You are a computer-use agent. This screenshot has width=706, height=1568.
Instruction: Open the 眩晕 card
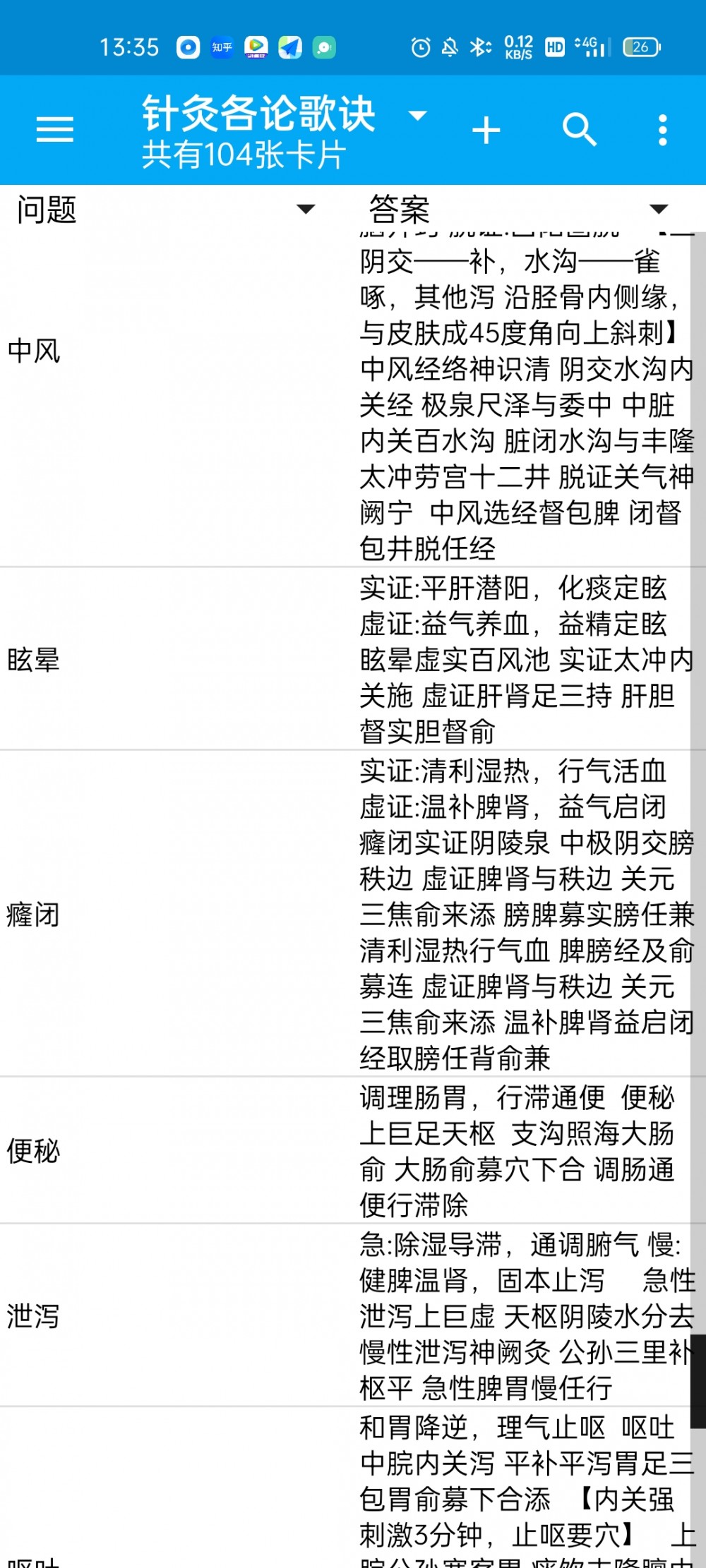pyautogui.click(x=346, y=659)
